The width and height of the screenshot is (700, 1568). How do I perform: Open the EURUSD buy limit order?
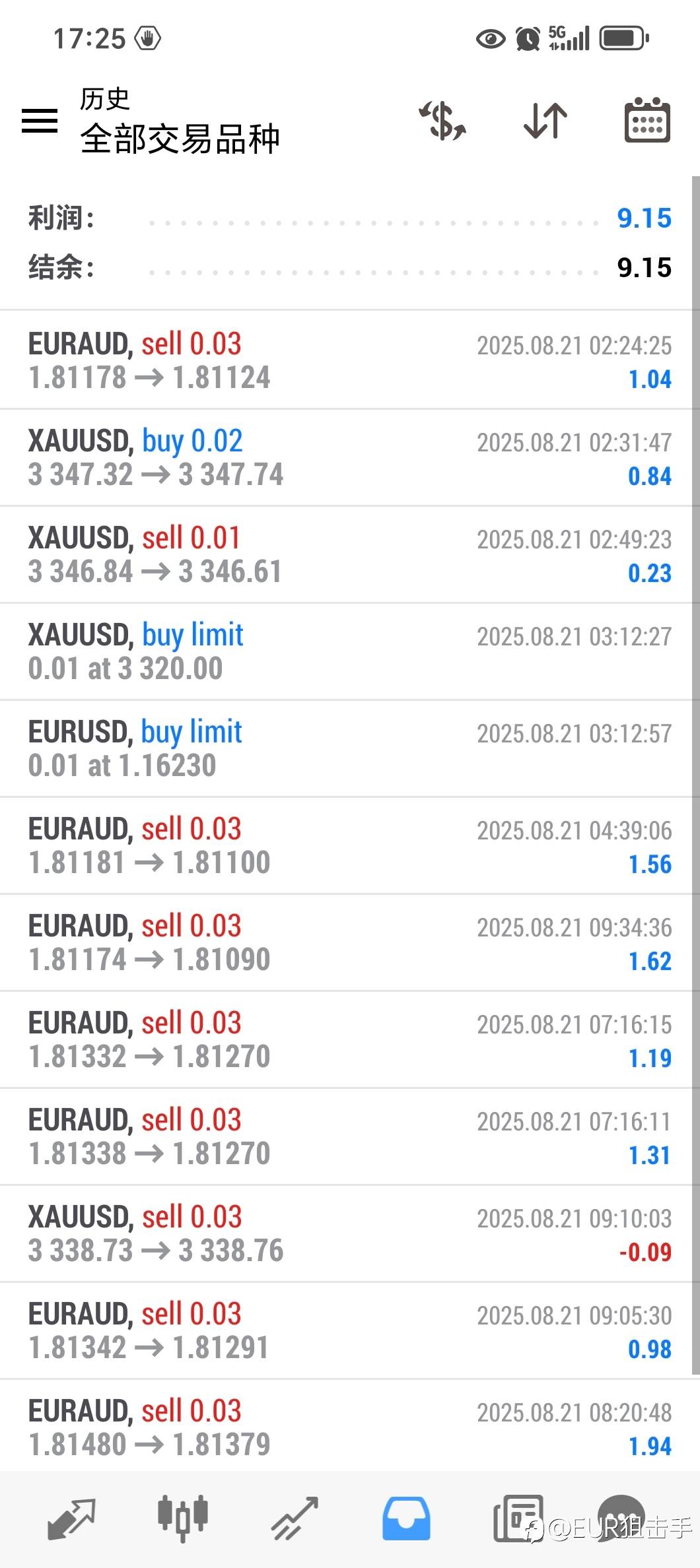(x=349, y=748)
